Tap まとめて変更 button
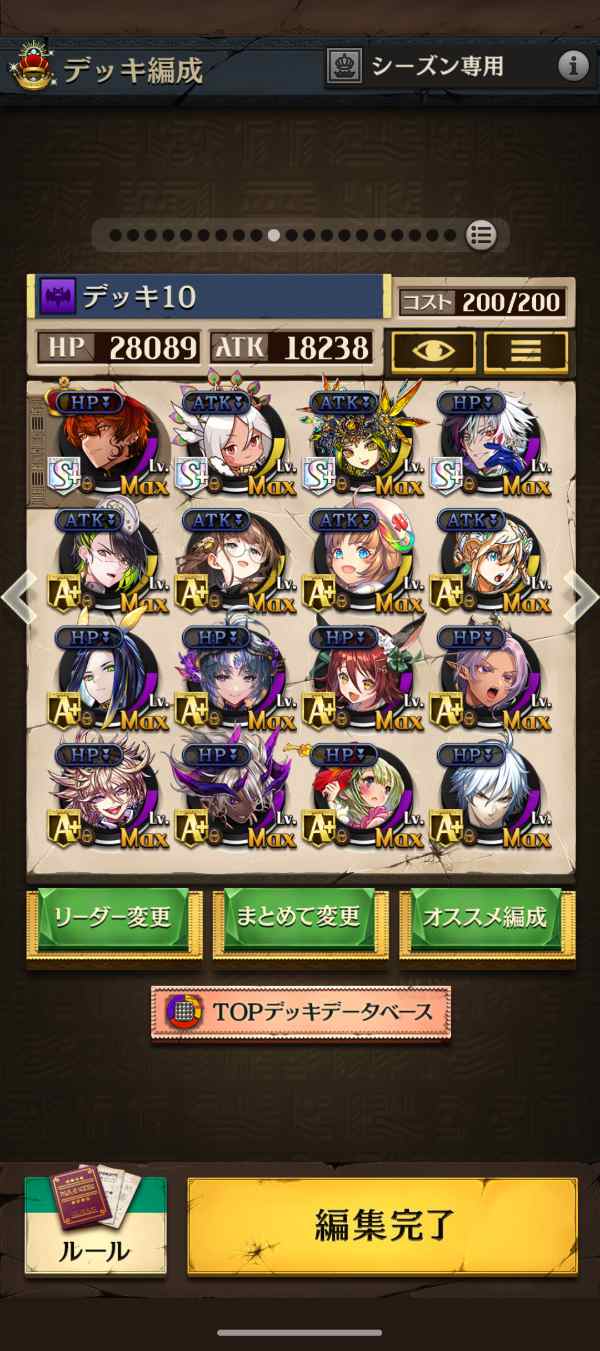Image resolution: width=600 pixels, height=1351 pixels. tap(299, 917)
